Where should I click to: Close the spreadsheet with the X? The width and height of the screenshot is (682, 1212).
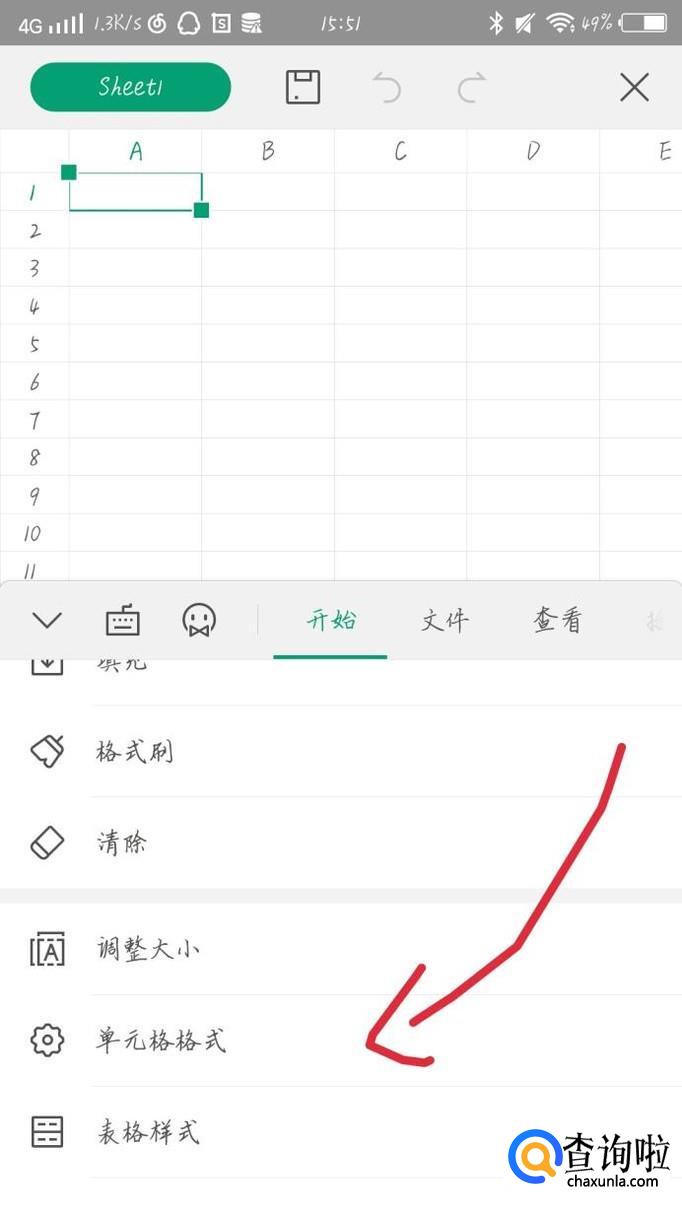click(635, 88)
